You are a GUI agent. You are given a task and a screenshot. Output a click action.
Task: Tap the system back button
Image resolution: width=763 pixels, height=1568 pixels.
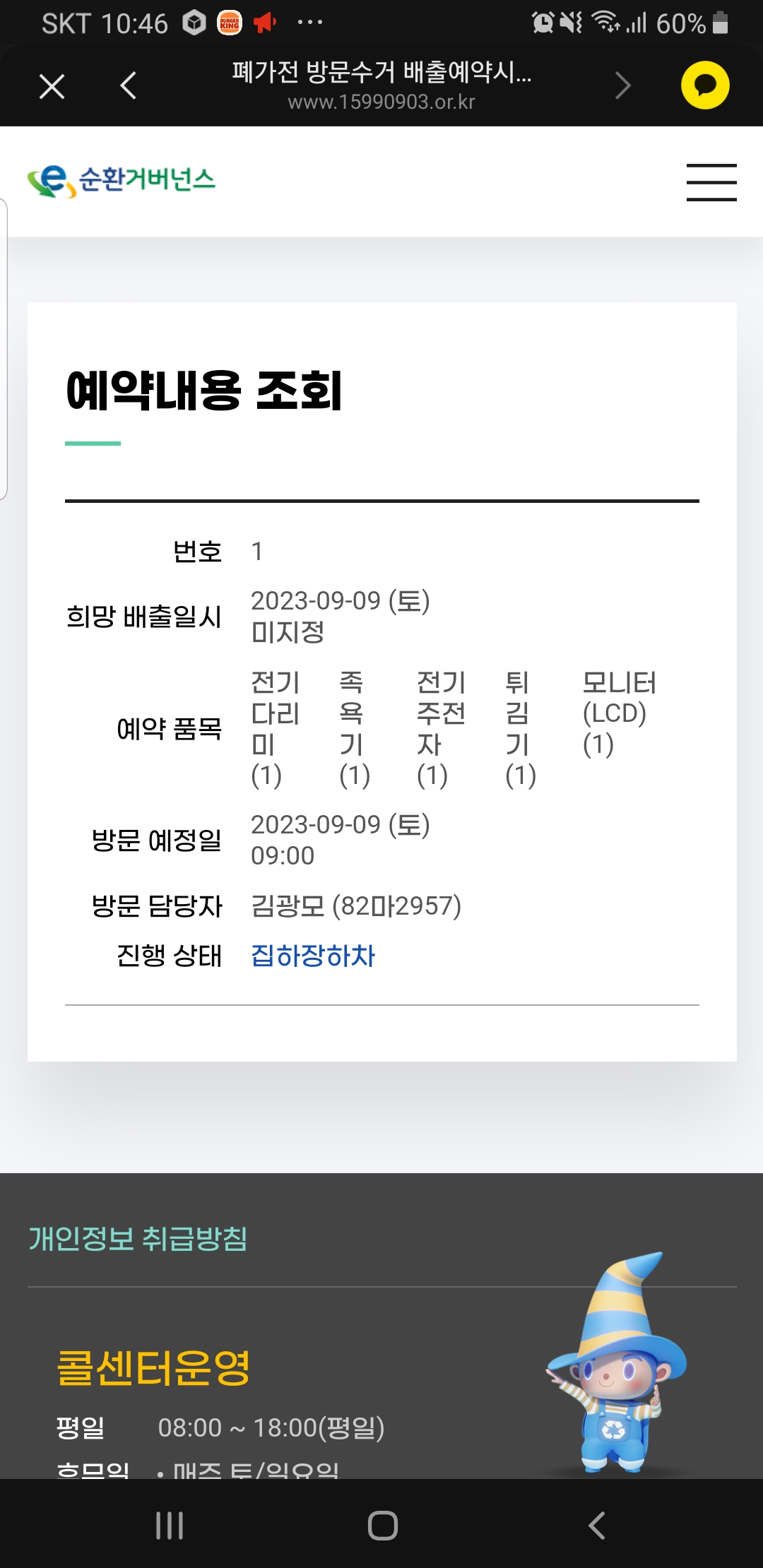pos(597,1525)
